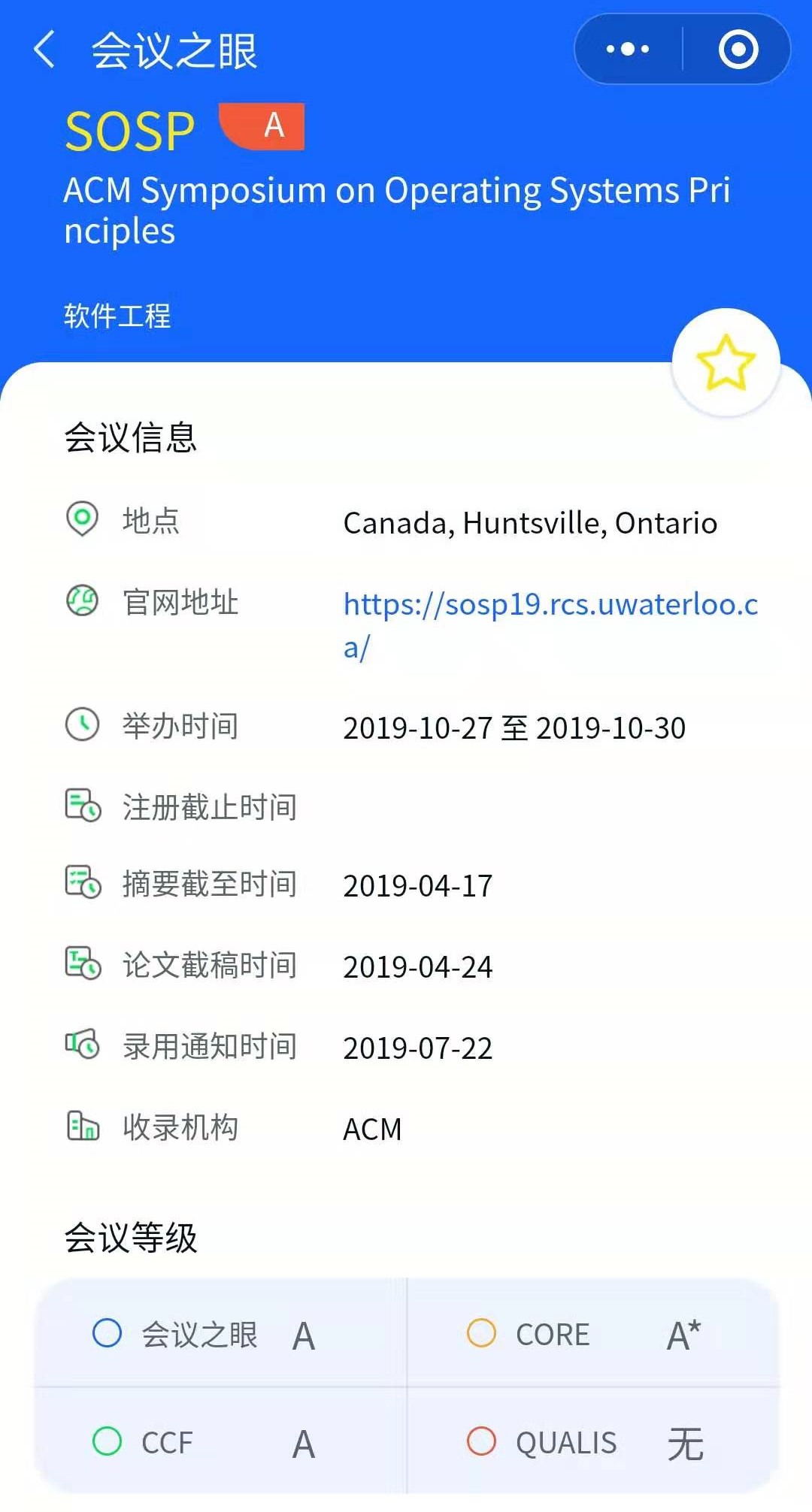The height and width of the screenshot is (1512, 812).
Task: Open the three-dot more options menu
Action: [626, 47]
